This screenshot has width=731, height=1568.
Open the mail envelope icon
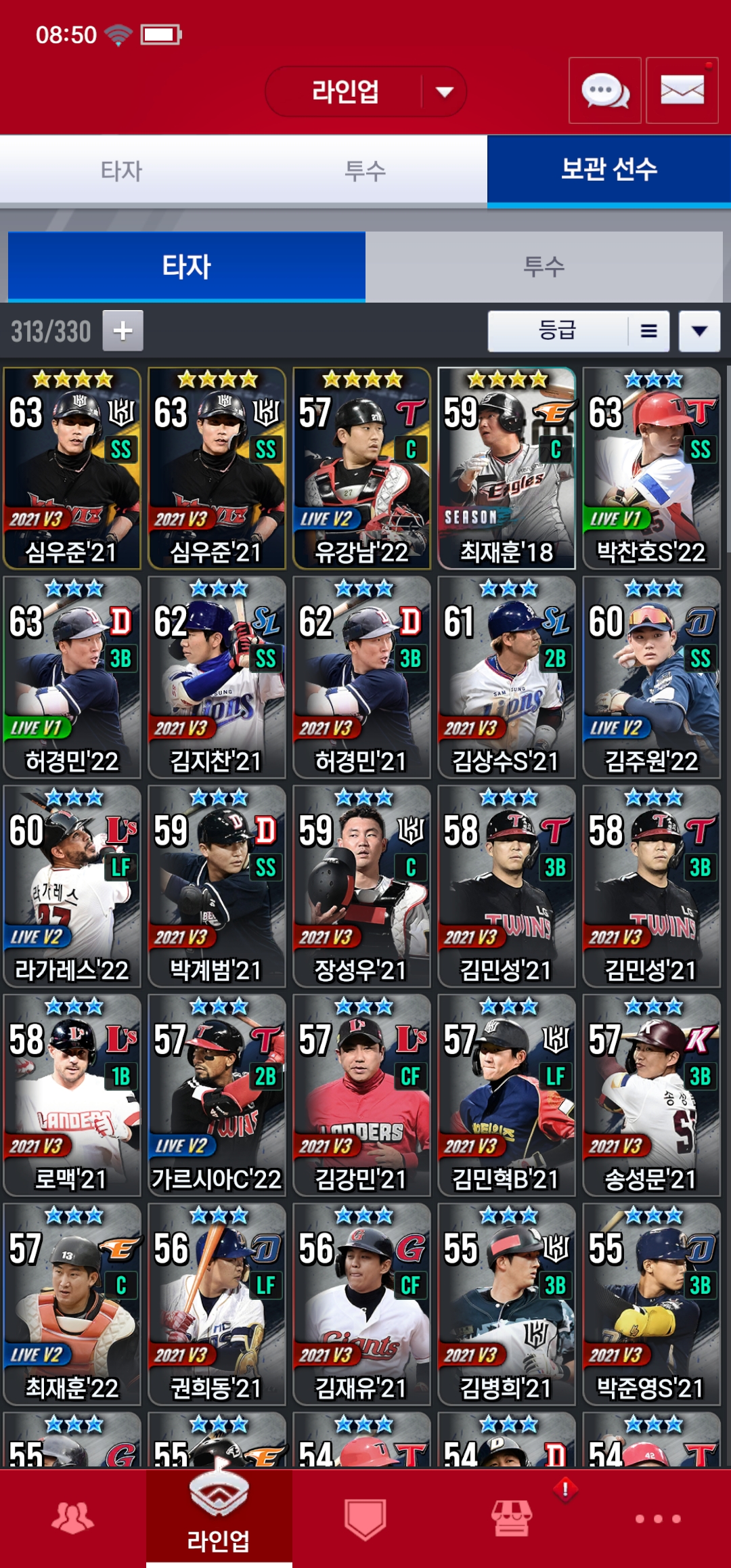682,91
